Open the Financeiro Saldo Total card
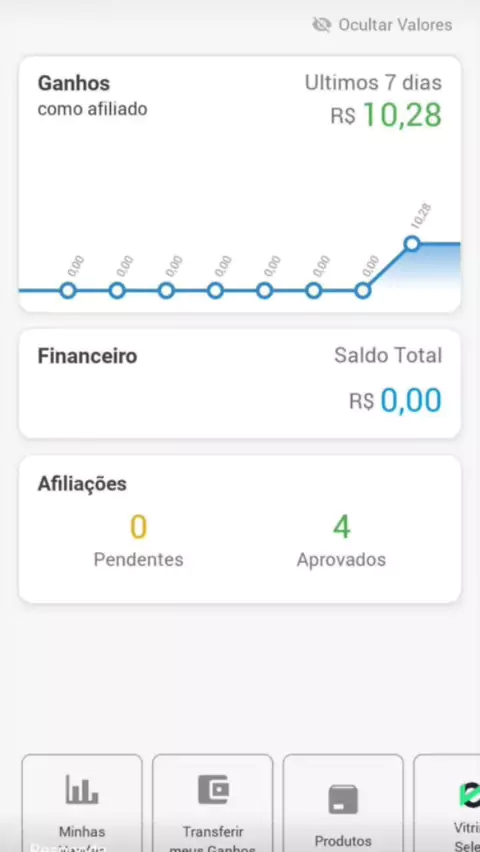Viewport: 480px width, 852px height. (x=240, y=384)
